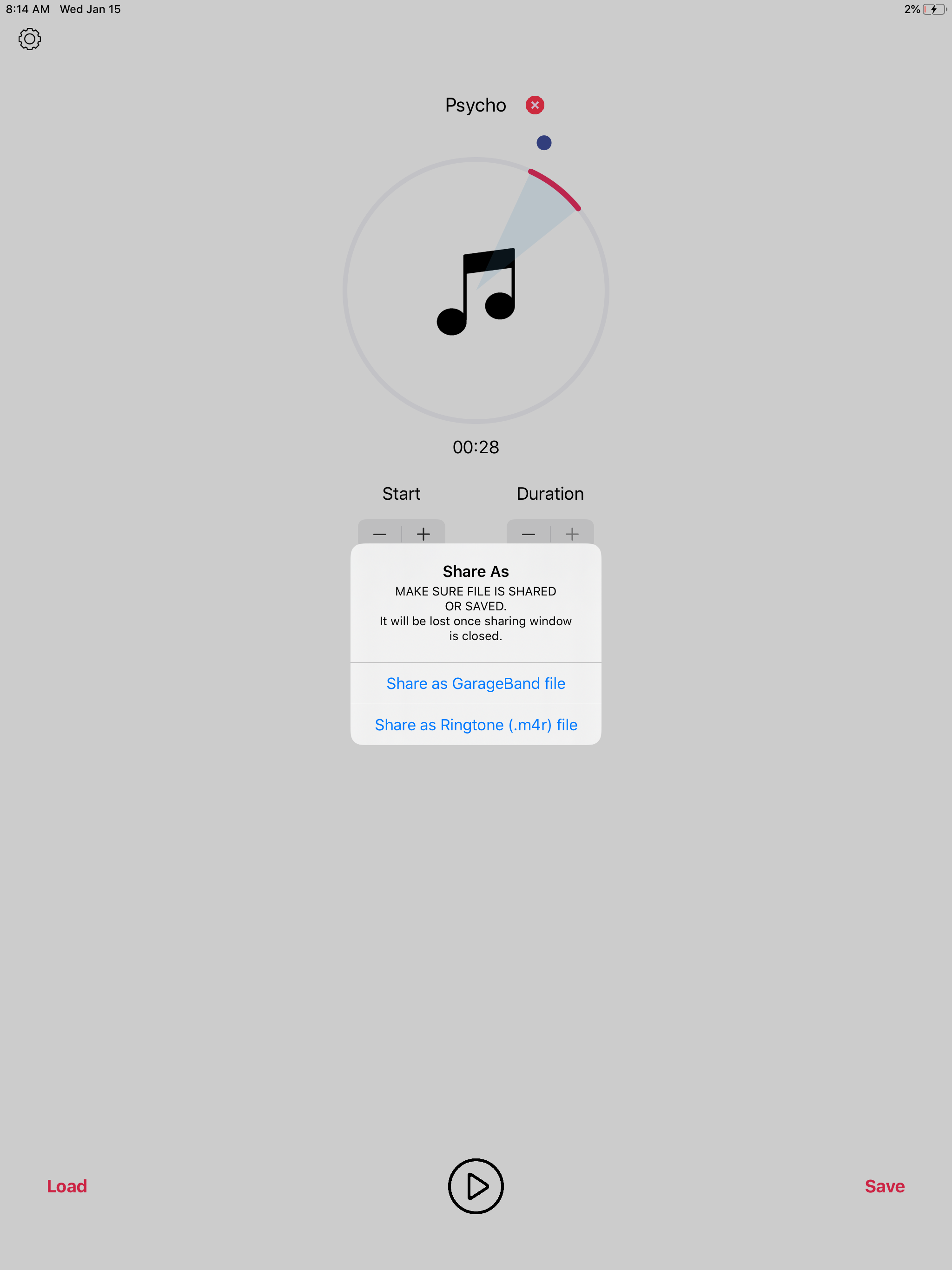Remove the Psycho track with the red X
The width and height of the screenshot is (952, 1270).
535,105
